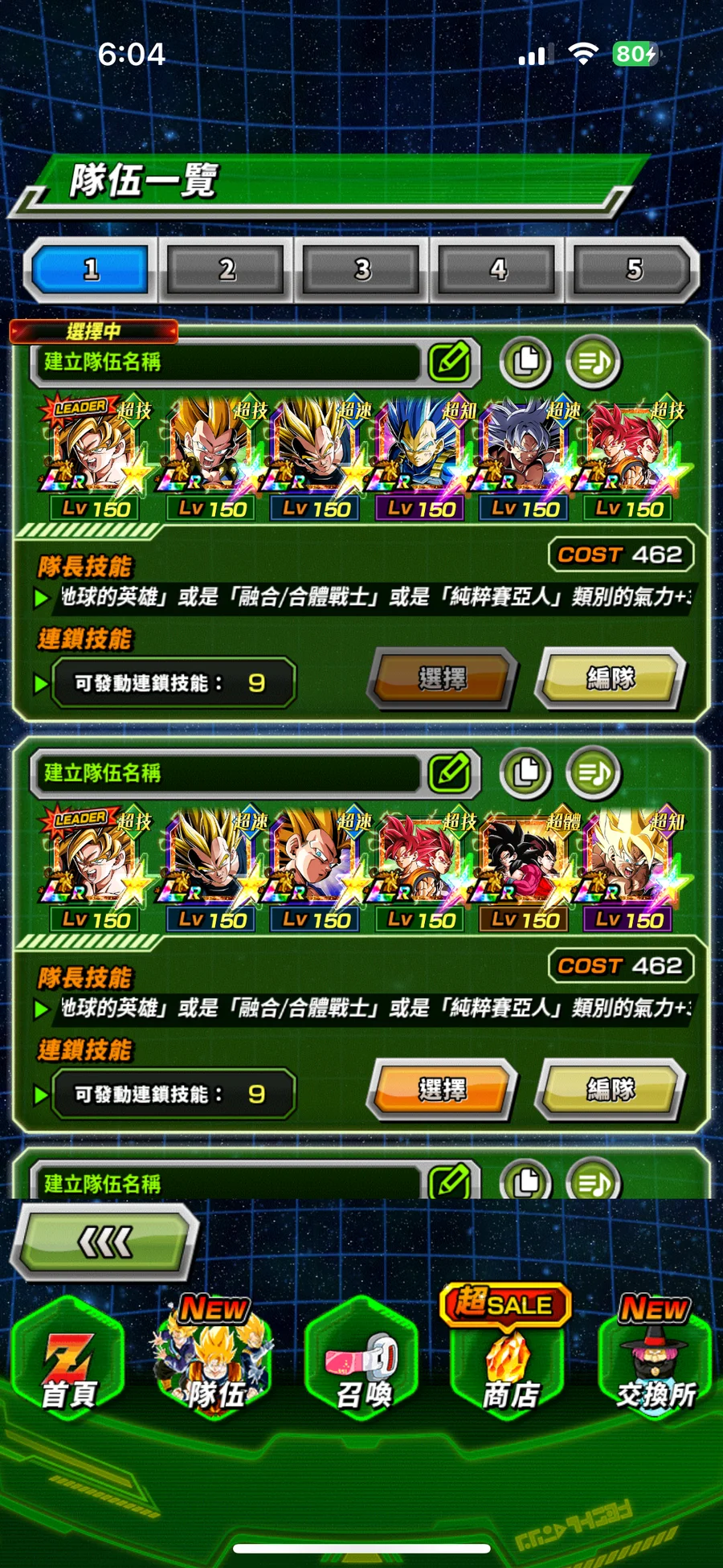The height and width of the screenshot is (1568, 723).
Task: Tap 編隊 on the first team
Action: coord(611,679)
